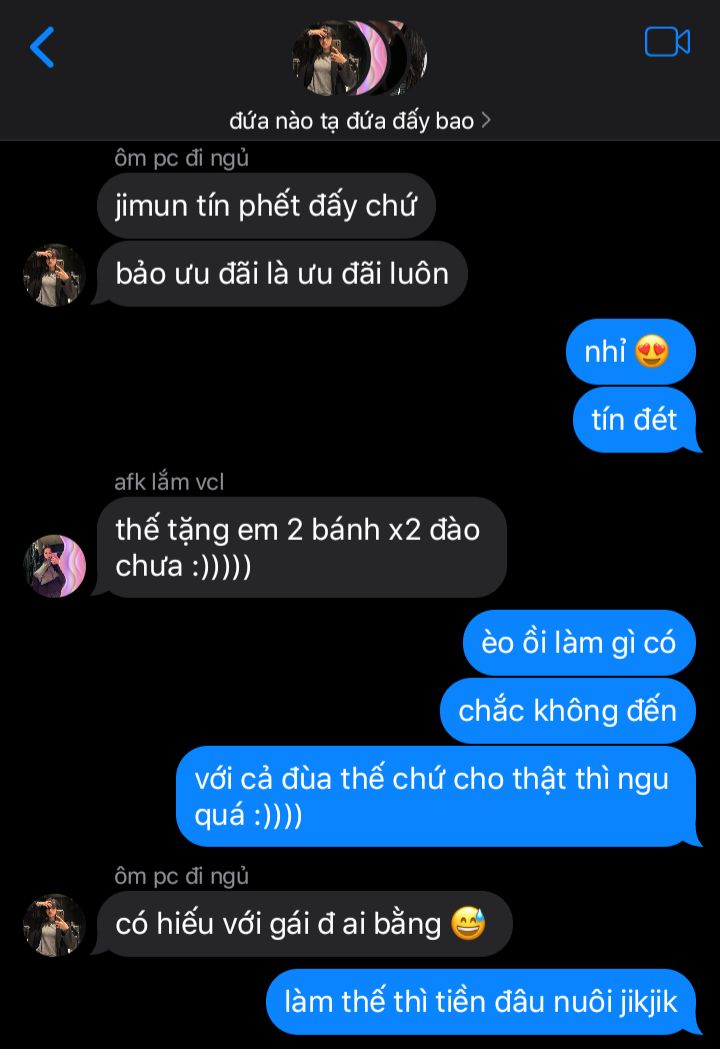Open avatar beside bảo ưu đãi là ưu đãi luôn
Viewport: 720px width, 1049px height.
[54, 275]
